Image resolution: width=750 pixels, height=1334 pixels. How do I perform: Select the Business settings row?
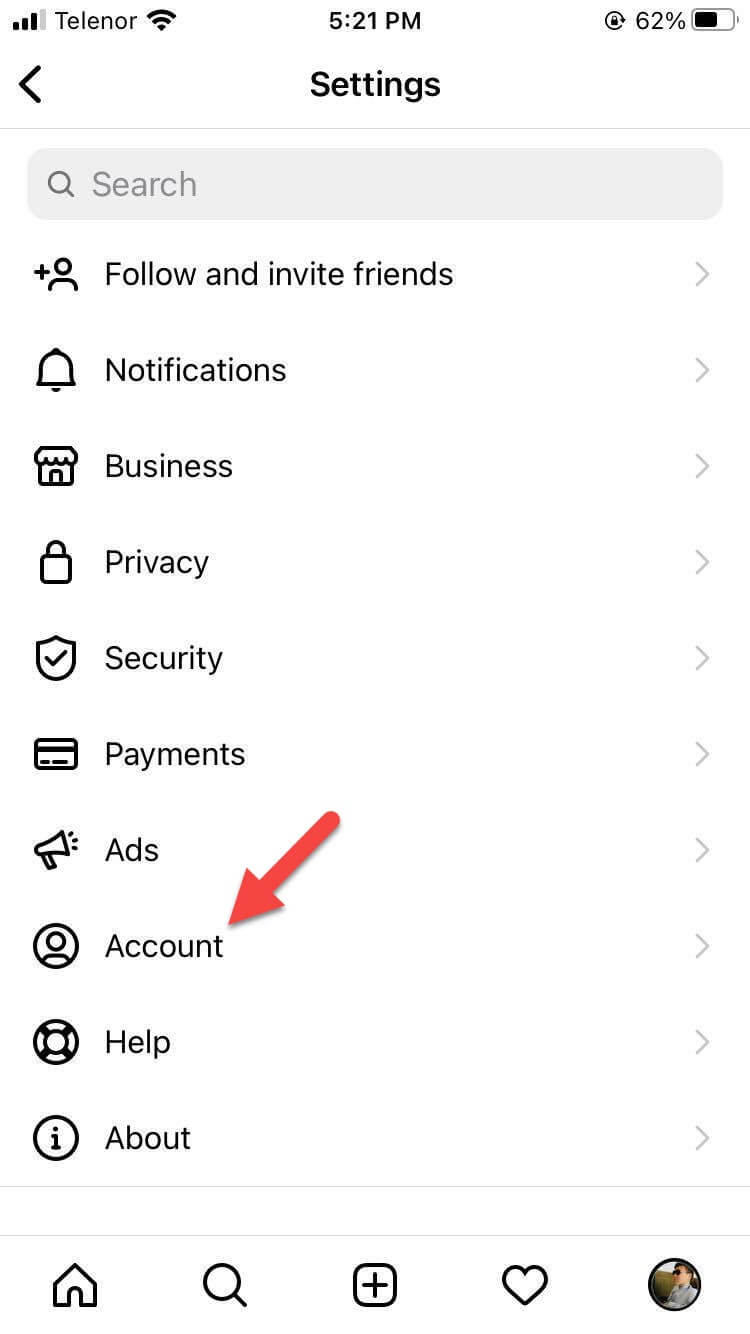[x=375, y=466]
